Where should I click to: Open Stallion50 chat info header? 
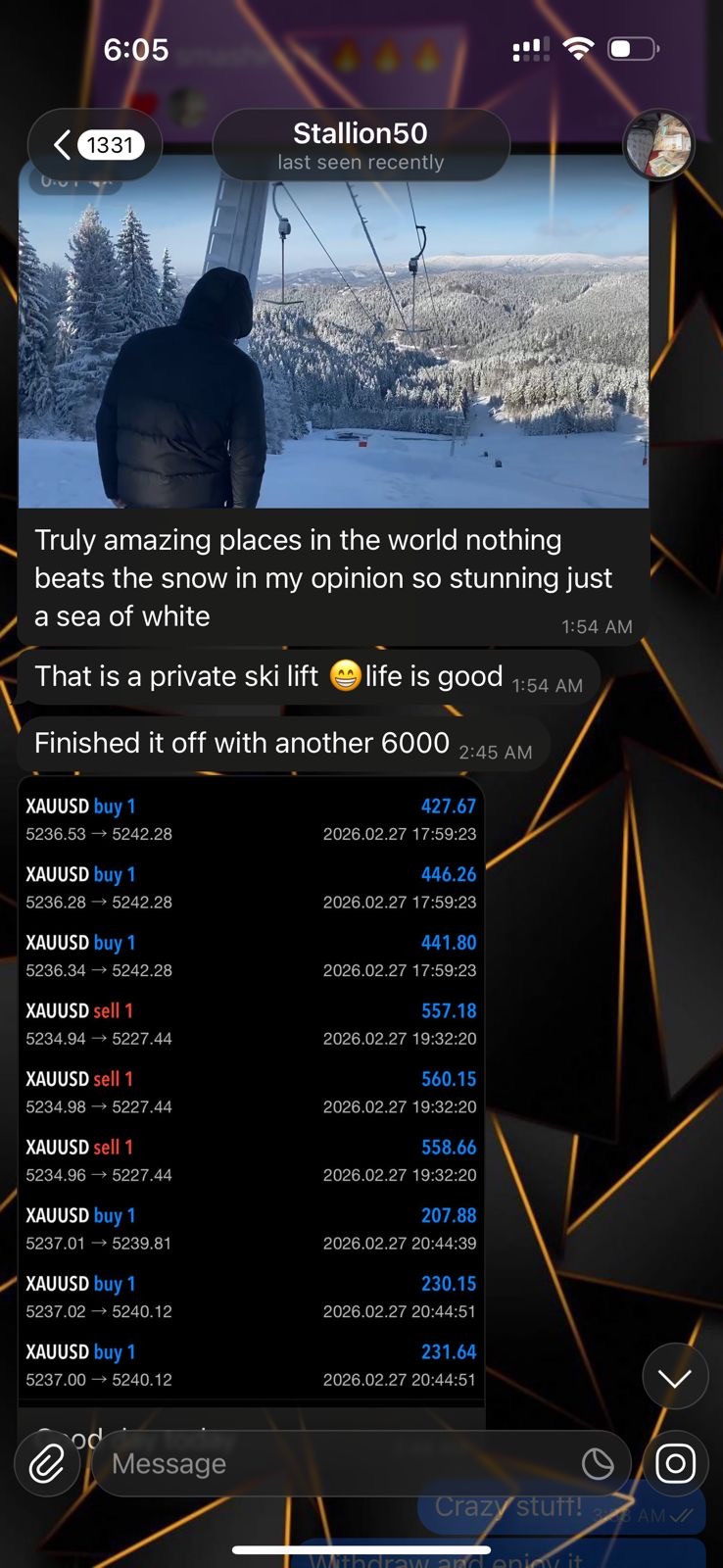coord(361,145)
